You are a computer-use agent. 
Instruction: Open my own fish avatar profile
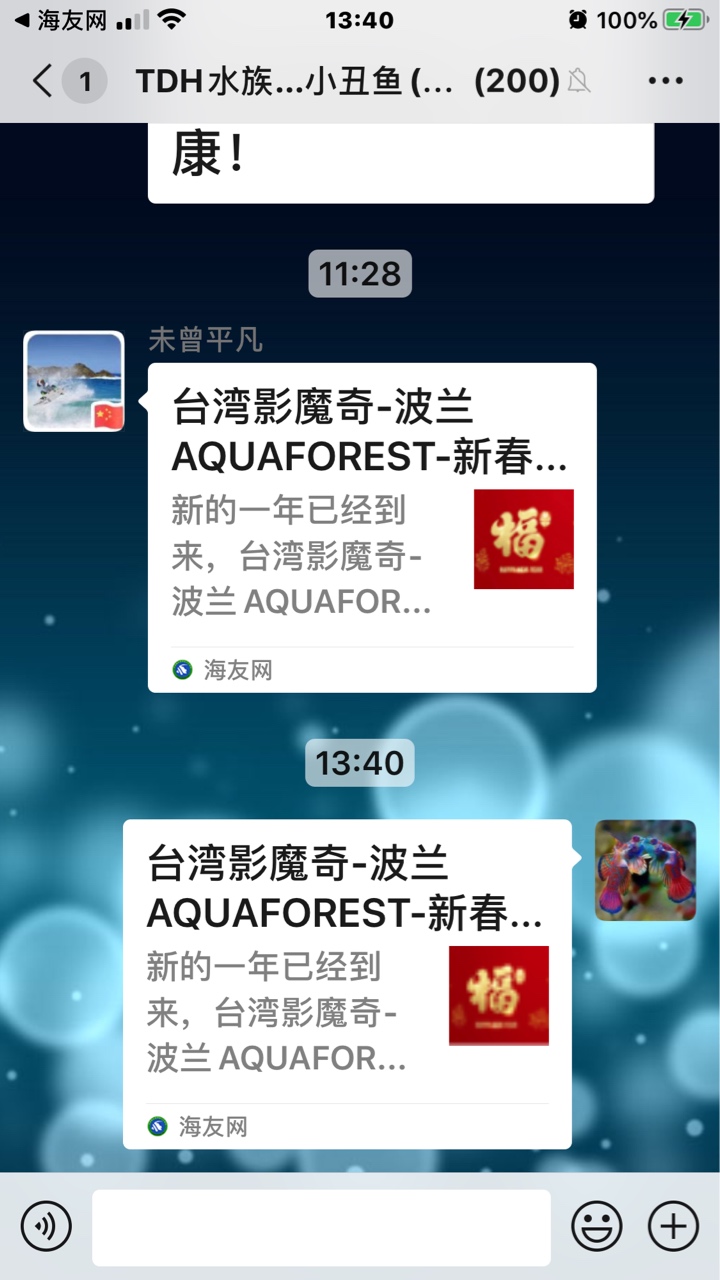645,870
